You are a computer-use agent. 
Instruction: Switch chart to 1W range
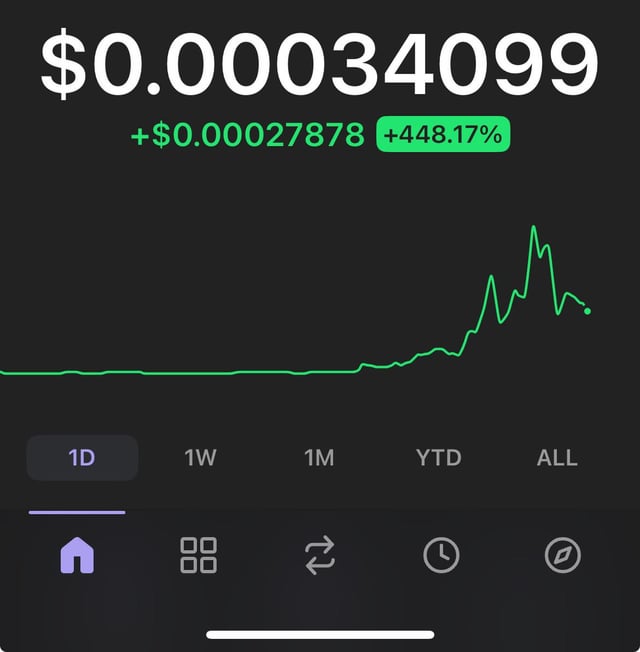(x=200, y=458)
